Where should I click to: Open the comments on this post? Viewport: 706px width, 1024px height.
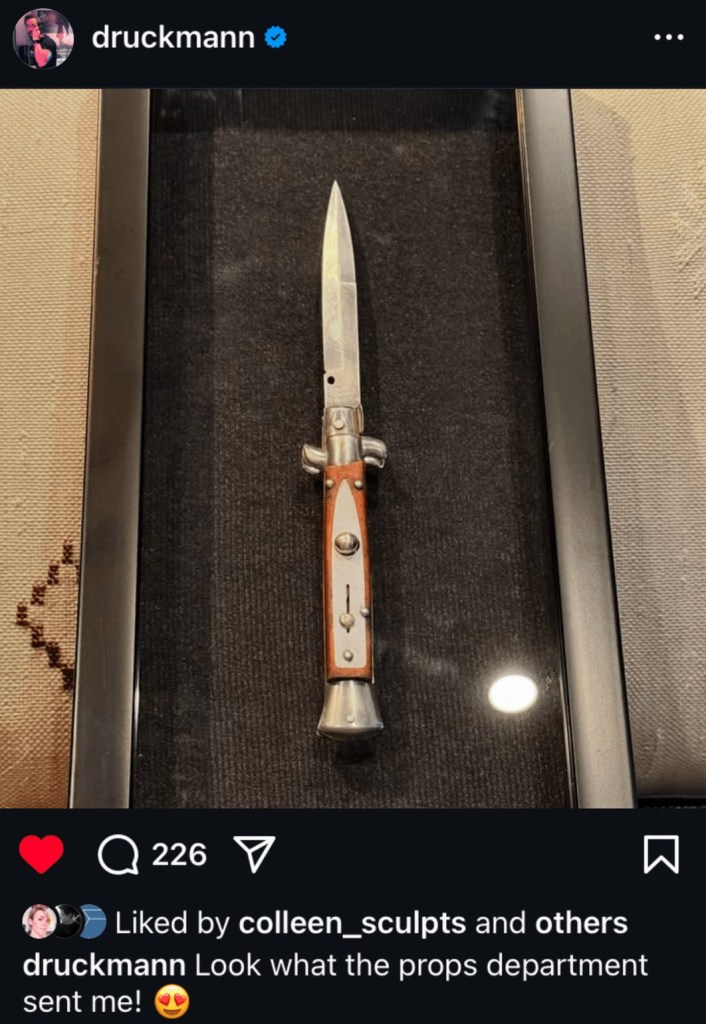[118, 855]
